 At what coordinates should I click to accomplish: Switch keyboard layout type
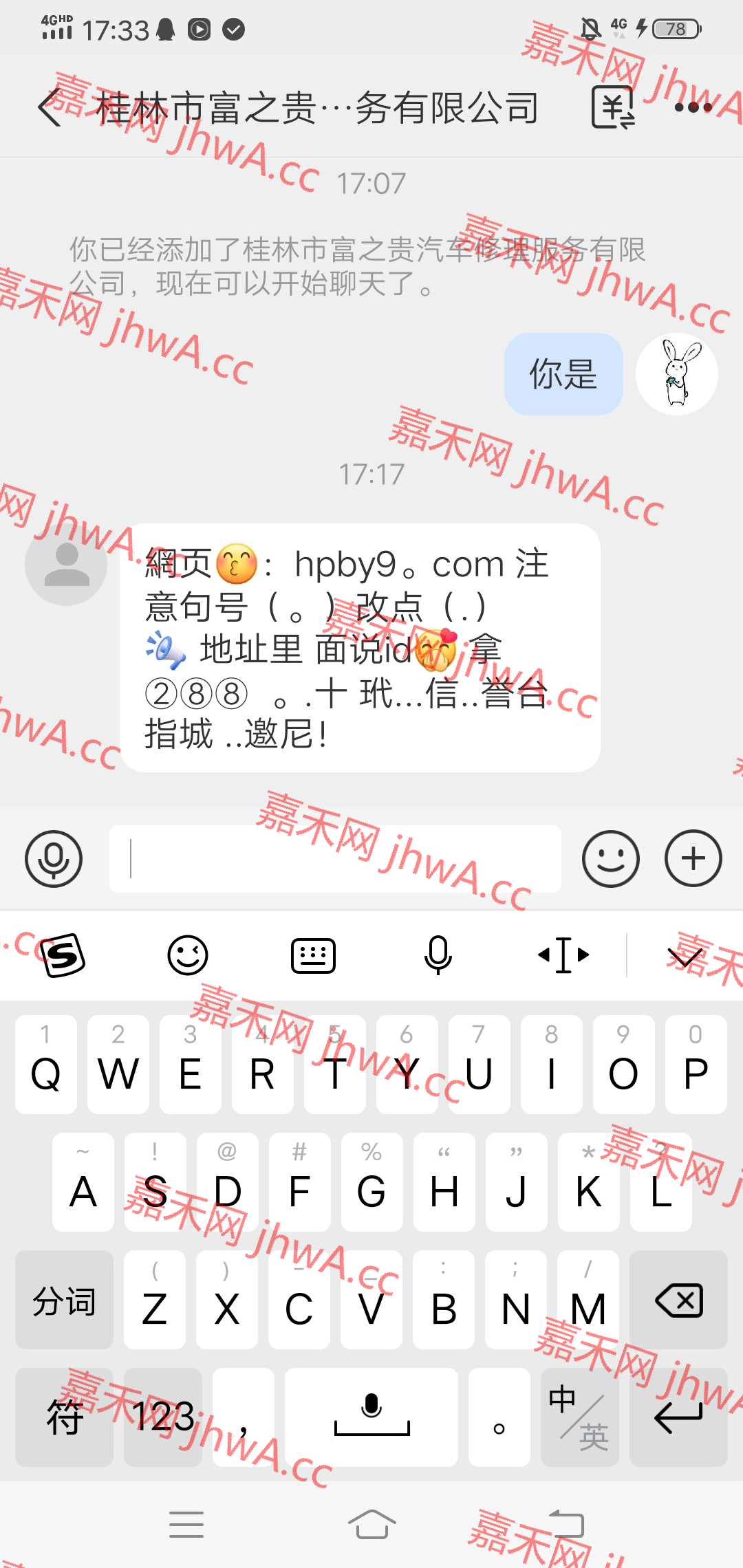point(313,955)
